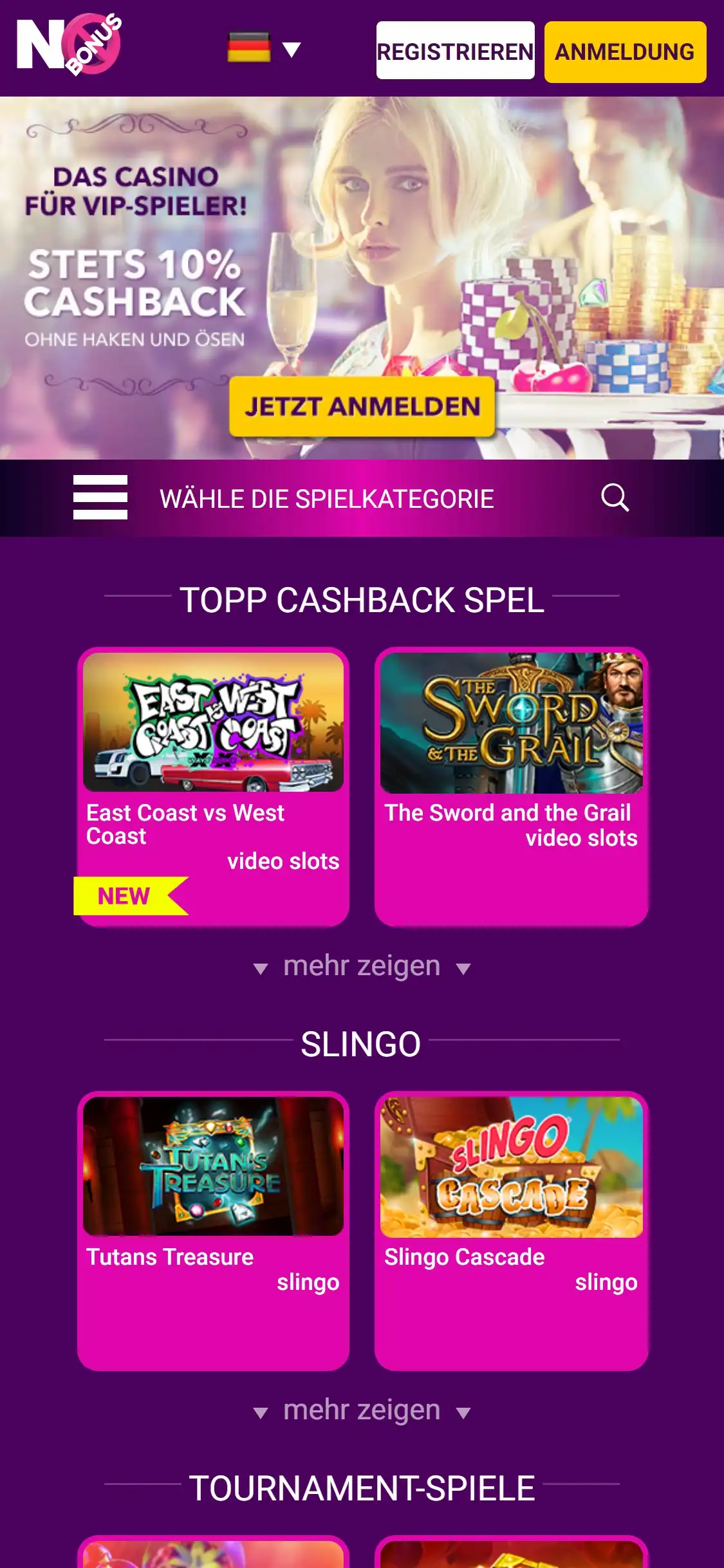Tap the Registrieren button
Viewport: 724px width, 1568px height.
pos(455,51)
